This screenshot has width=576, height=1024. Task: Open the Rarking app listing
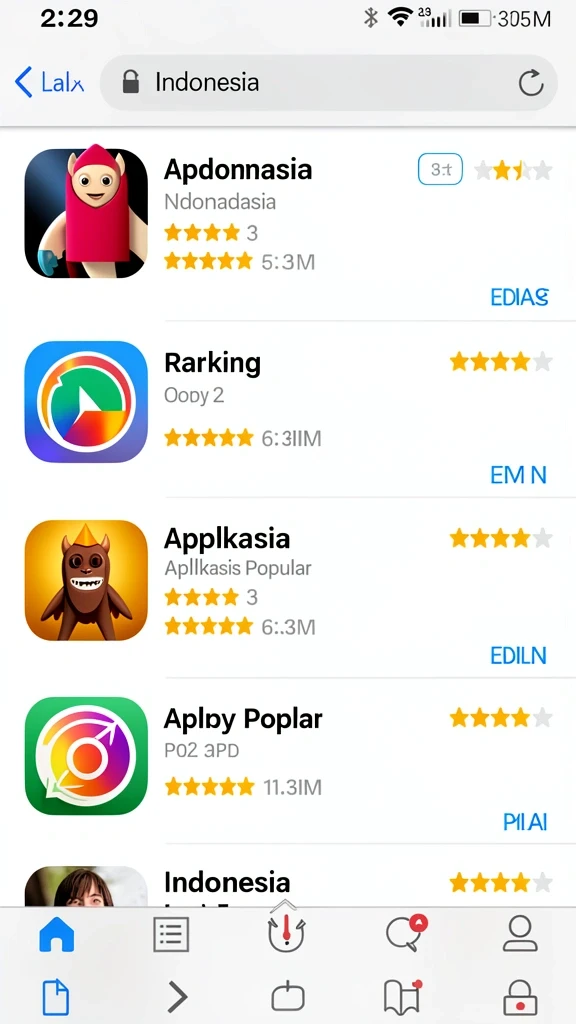288,409
